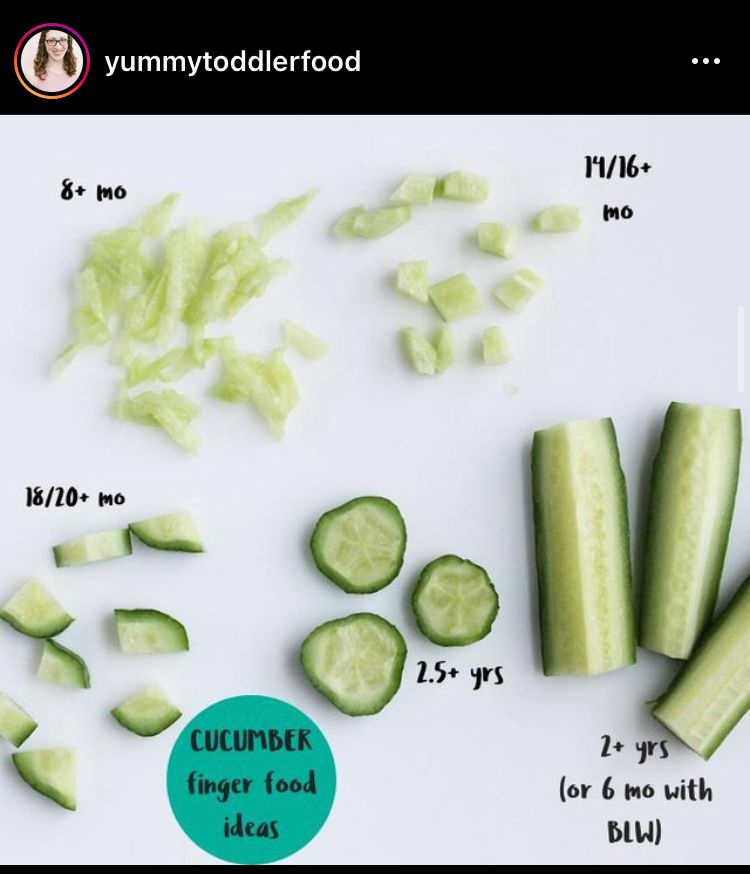
Task: Open yummytoddlerfood's profile picture
Action: tap(51, 60)
